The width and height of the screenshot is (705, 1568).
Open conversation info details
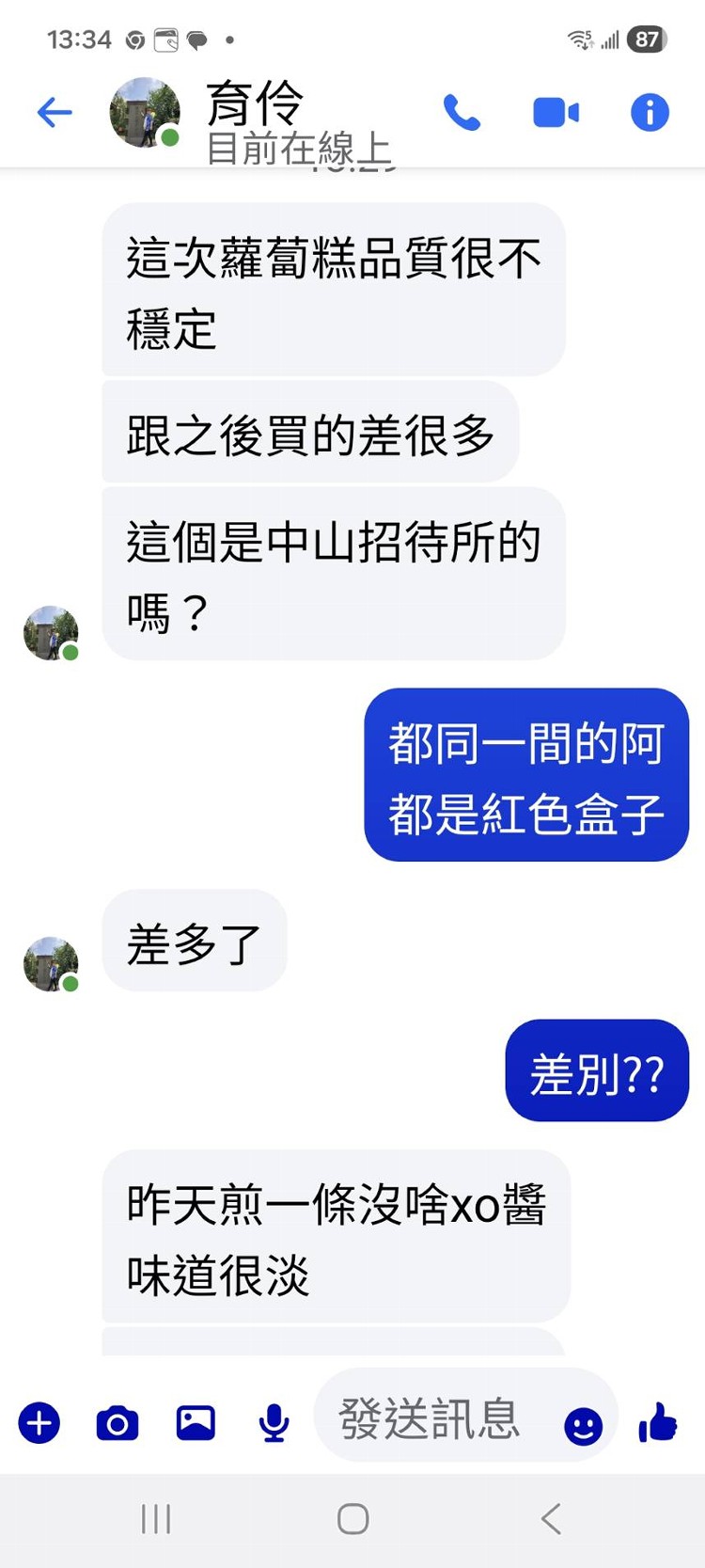point(650,113)
